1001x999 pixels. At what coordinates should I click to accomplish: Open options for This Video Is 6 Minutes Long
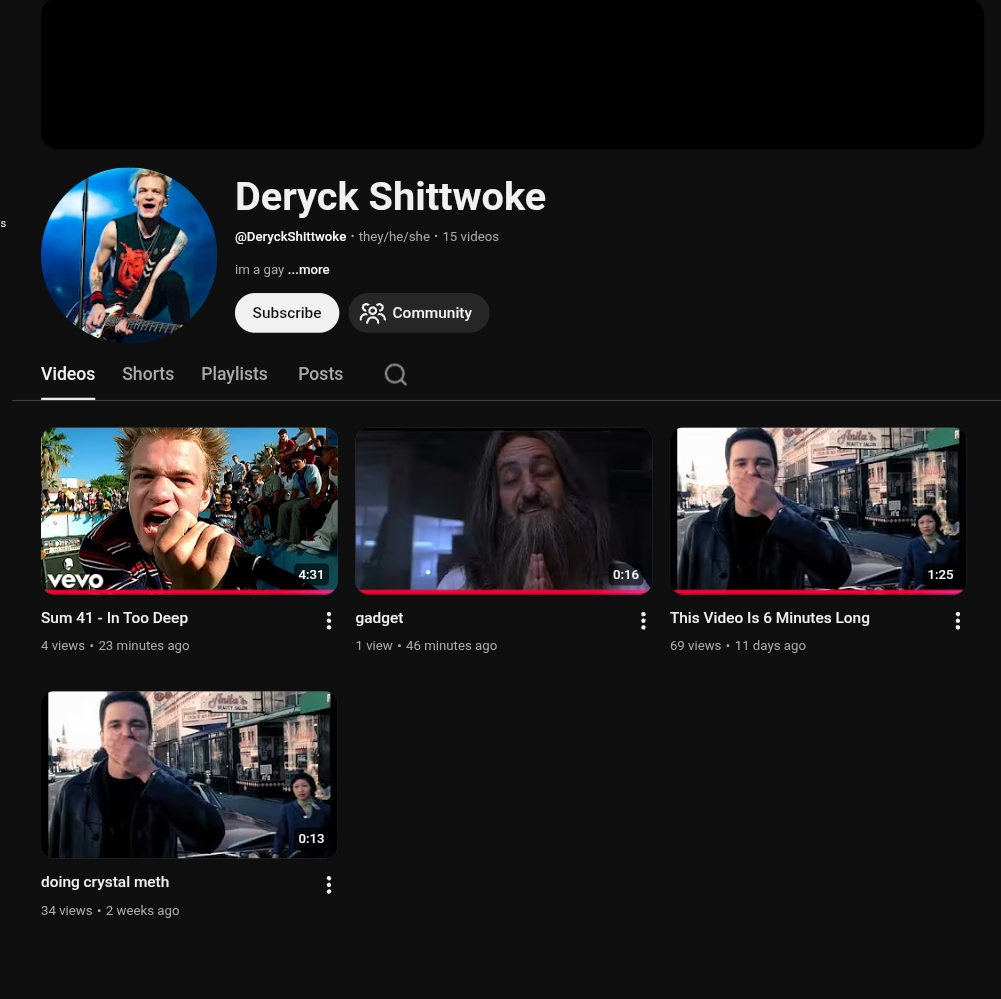point(957,621)
